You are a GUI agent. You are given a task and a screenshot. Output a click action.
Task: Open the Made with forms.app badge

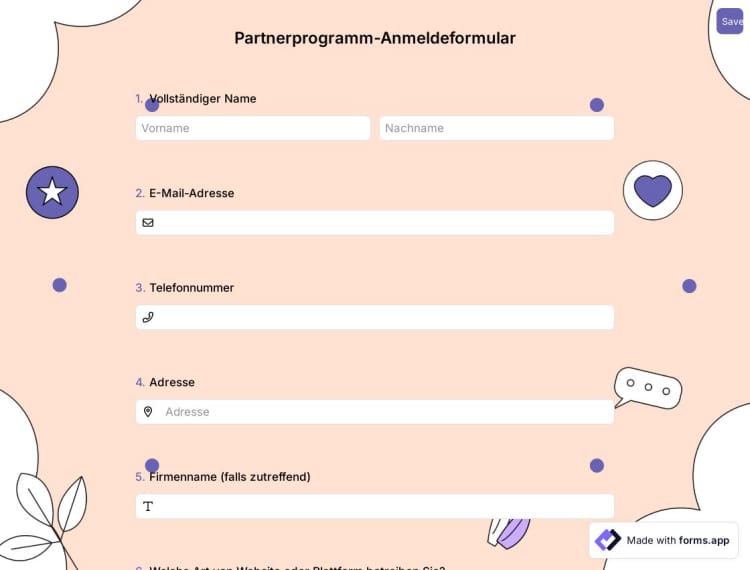coord(664,540)
